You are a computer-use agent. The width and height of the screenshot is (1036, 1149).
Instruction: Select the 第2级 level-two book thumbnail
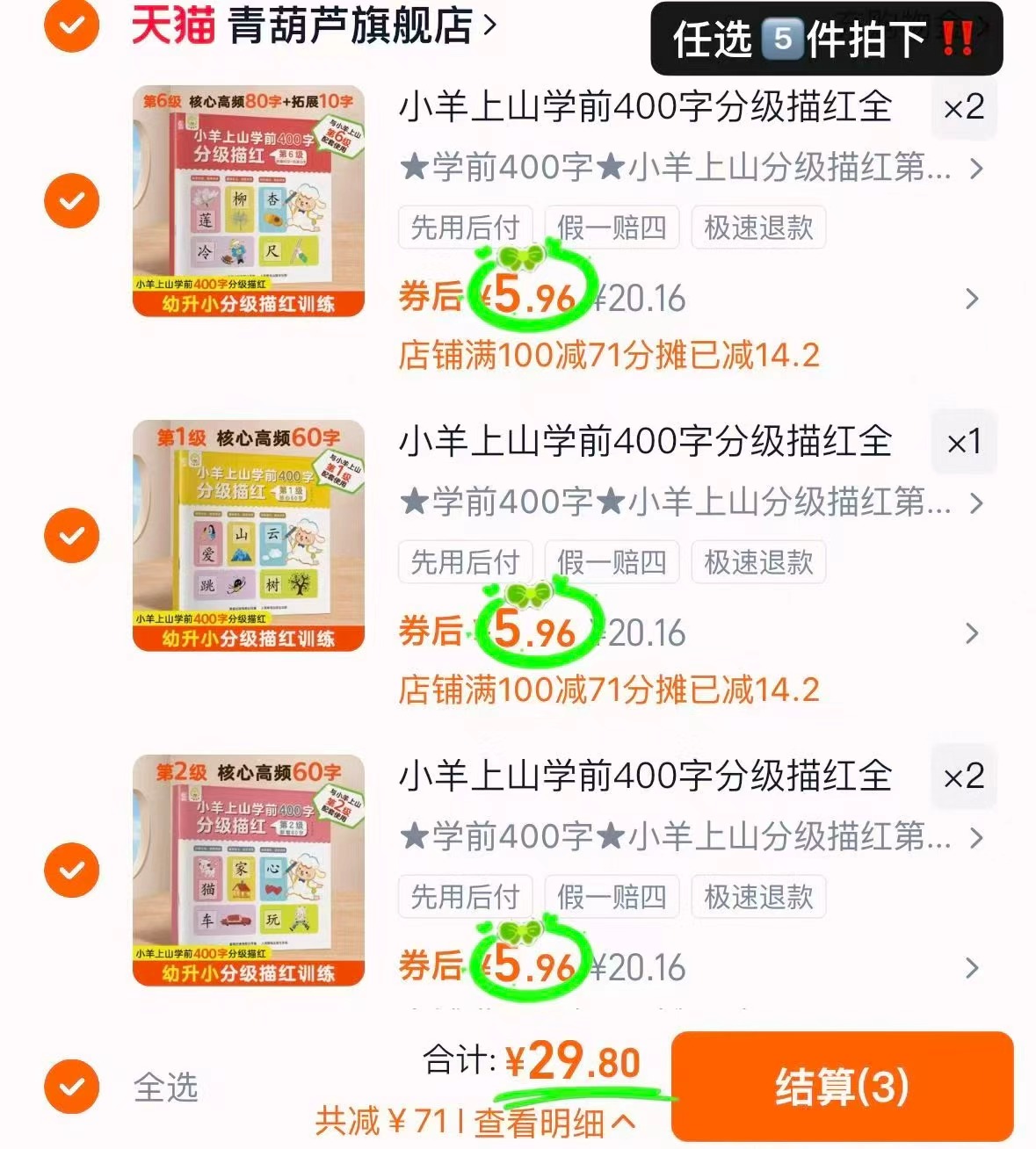tap(249, 870)
